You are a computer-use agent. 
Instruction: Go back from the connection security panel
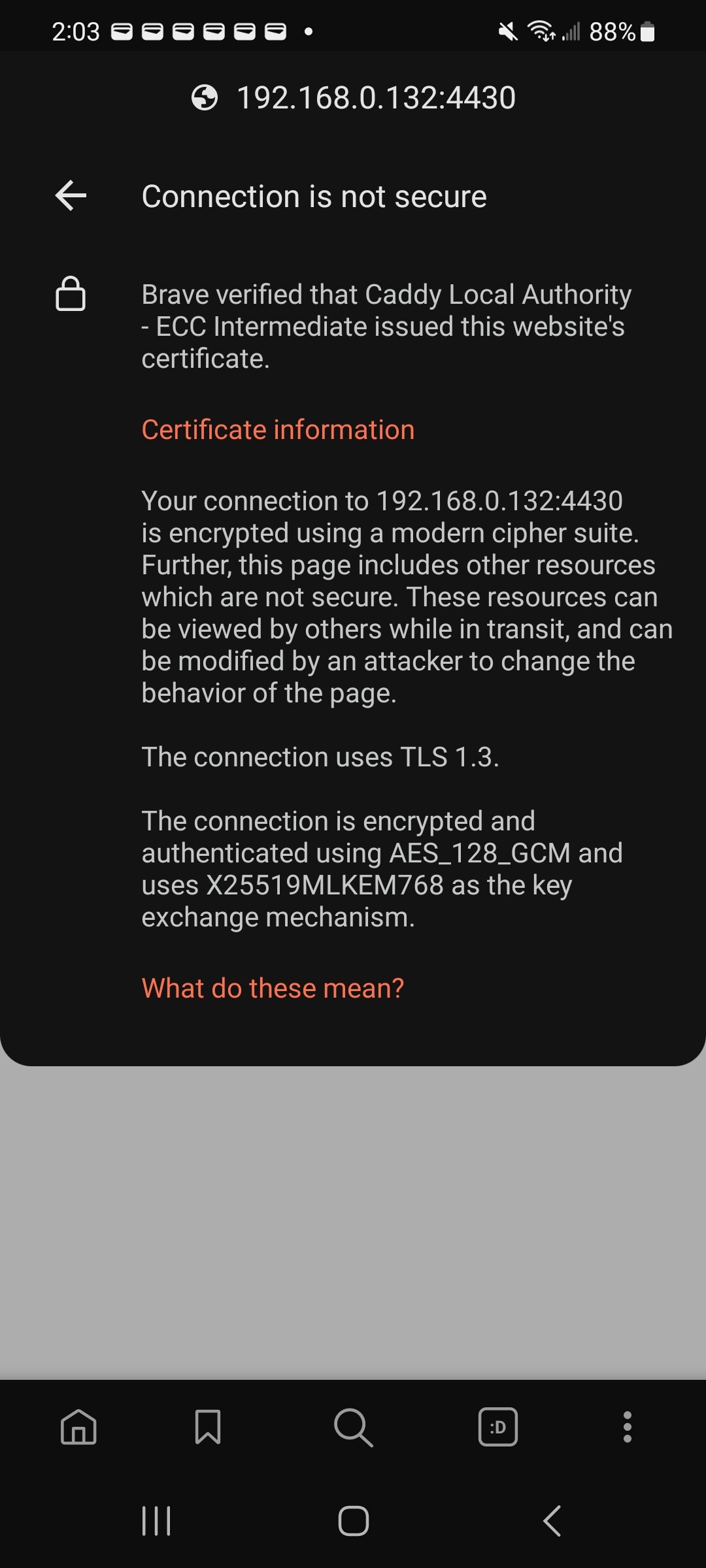tap(71, 196)
